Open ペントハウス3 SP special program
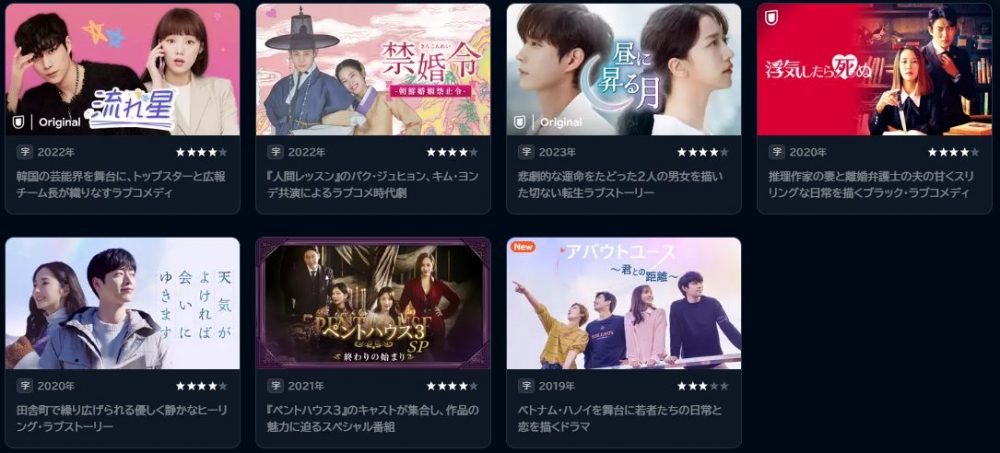Image resolution: width=1000 pixels, height=453 pixels. pyautogui.click(x=373, y=304)
